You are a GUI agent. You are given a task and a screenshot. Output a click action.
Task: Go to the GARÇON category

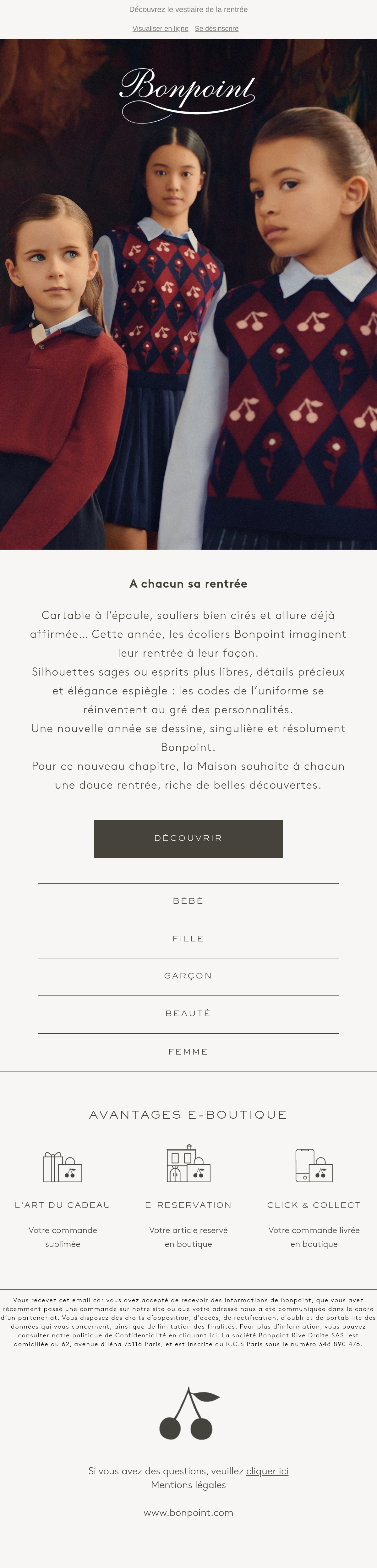(188, 976)
